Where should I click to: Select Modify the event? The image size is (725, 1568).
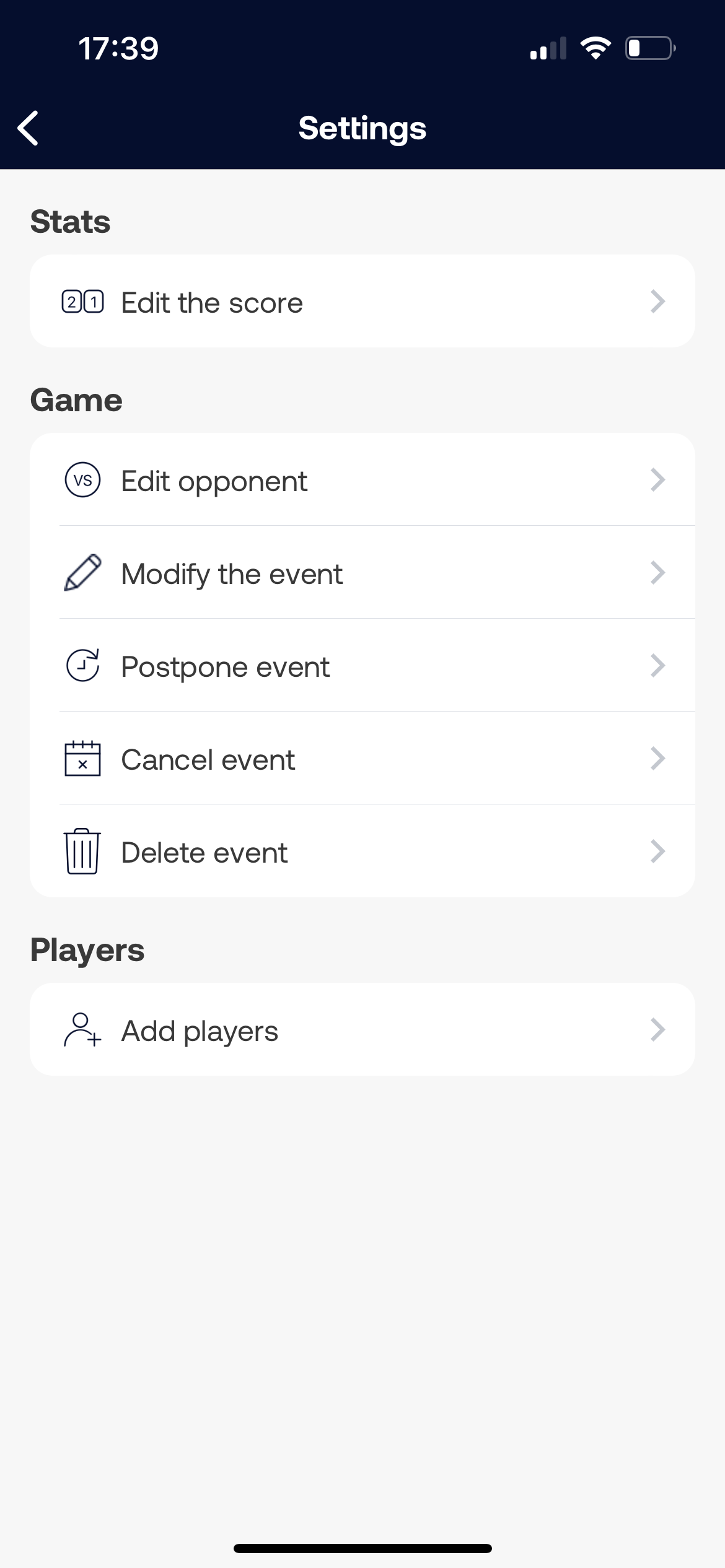pos(362,573)
